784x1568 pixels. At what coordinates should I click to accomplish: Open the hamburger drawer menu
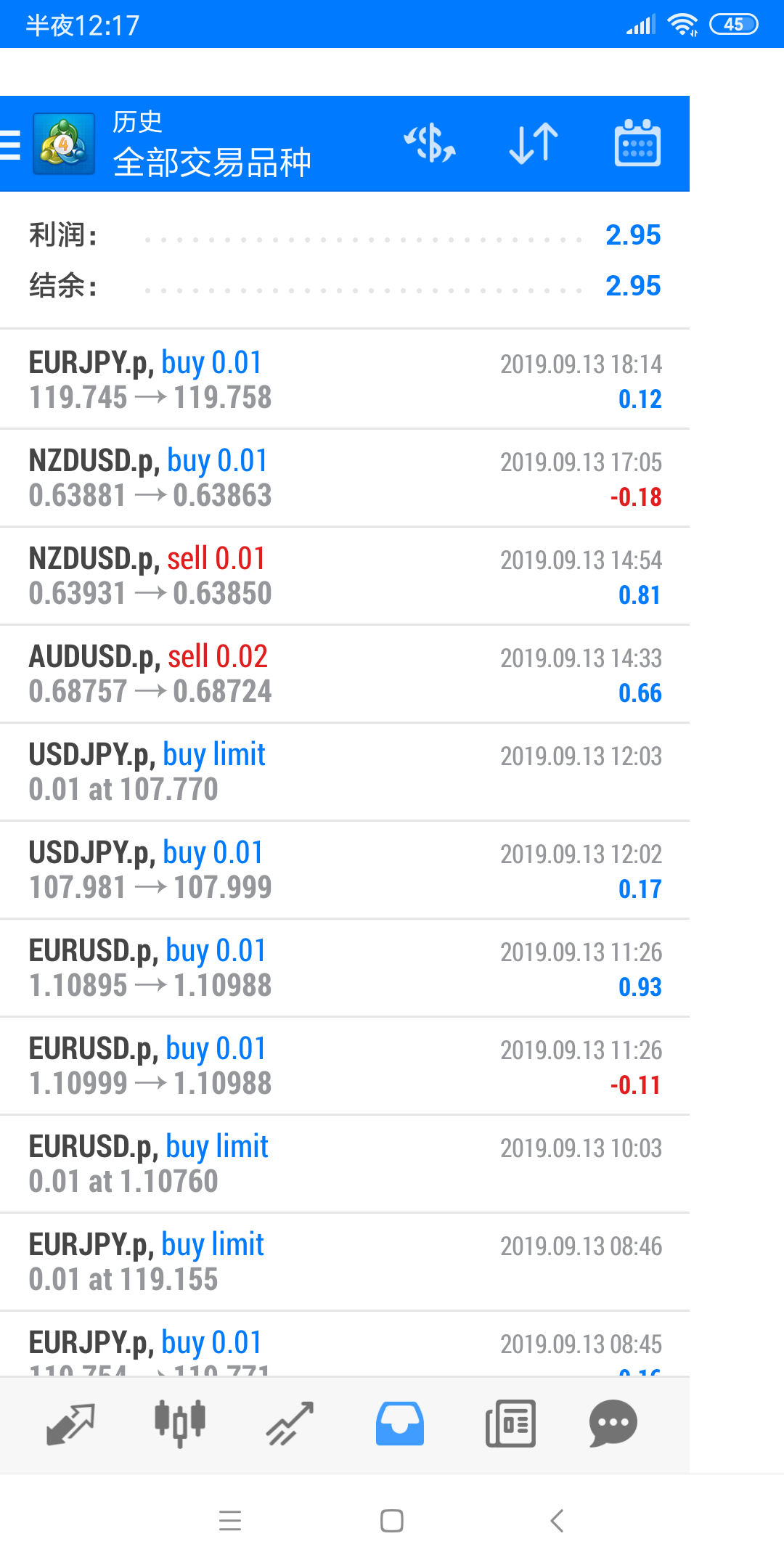coord(12,144)
